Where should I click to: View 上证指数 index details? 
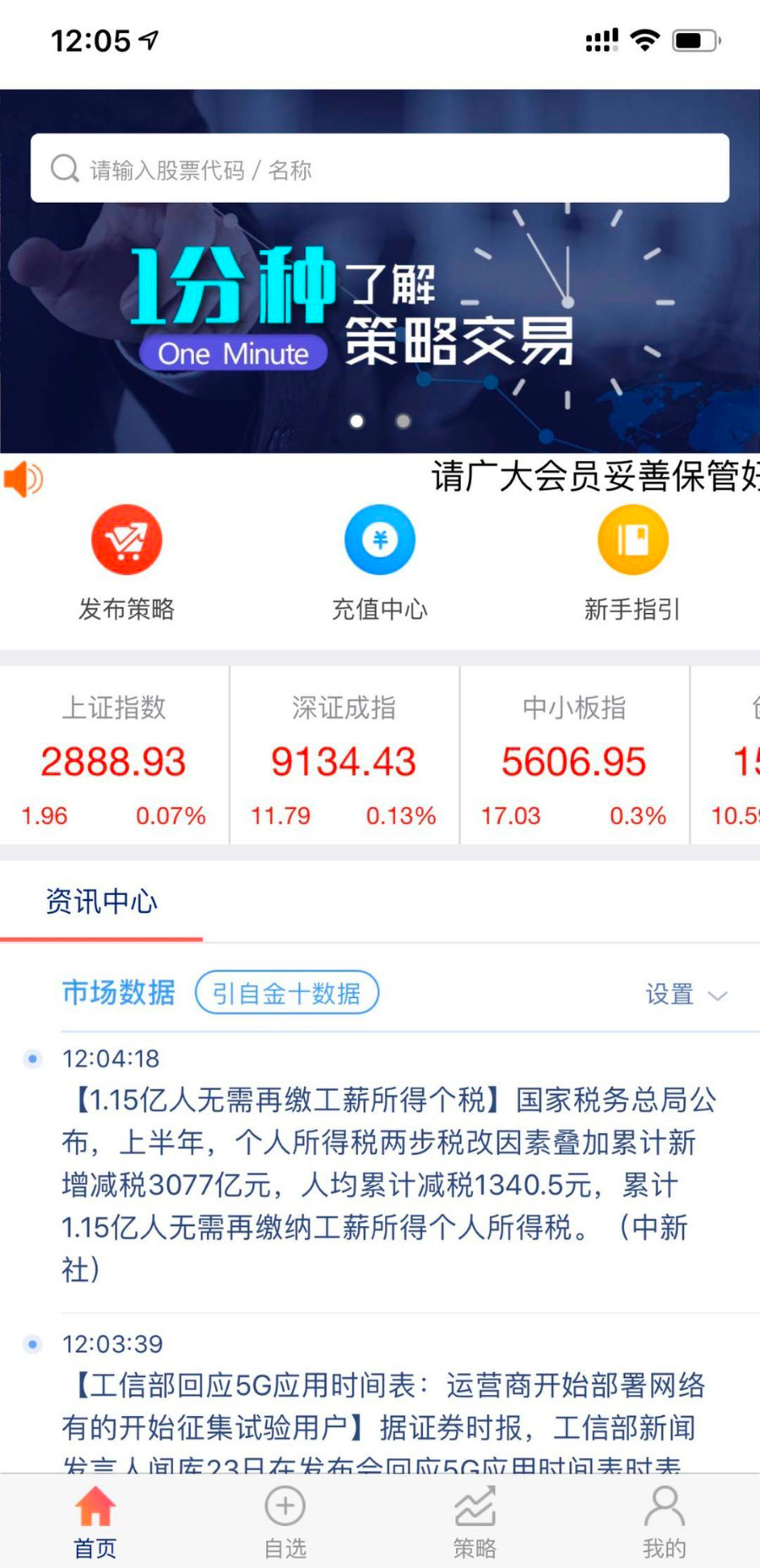pyautogui.click(x=114, y=756)
